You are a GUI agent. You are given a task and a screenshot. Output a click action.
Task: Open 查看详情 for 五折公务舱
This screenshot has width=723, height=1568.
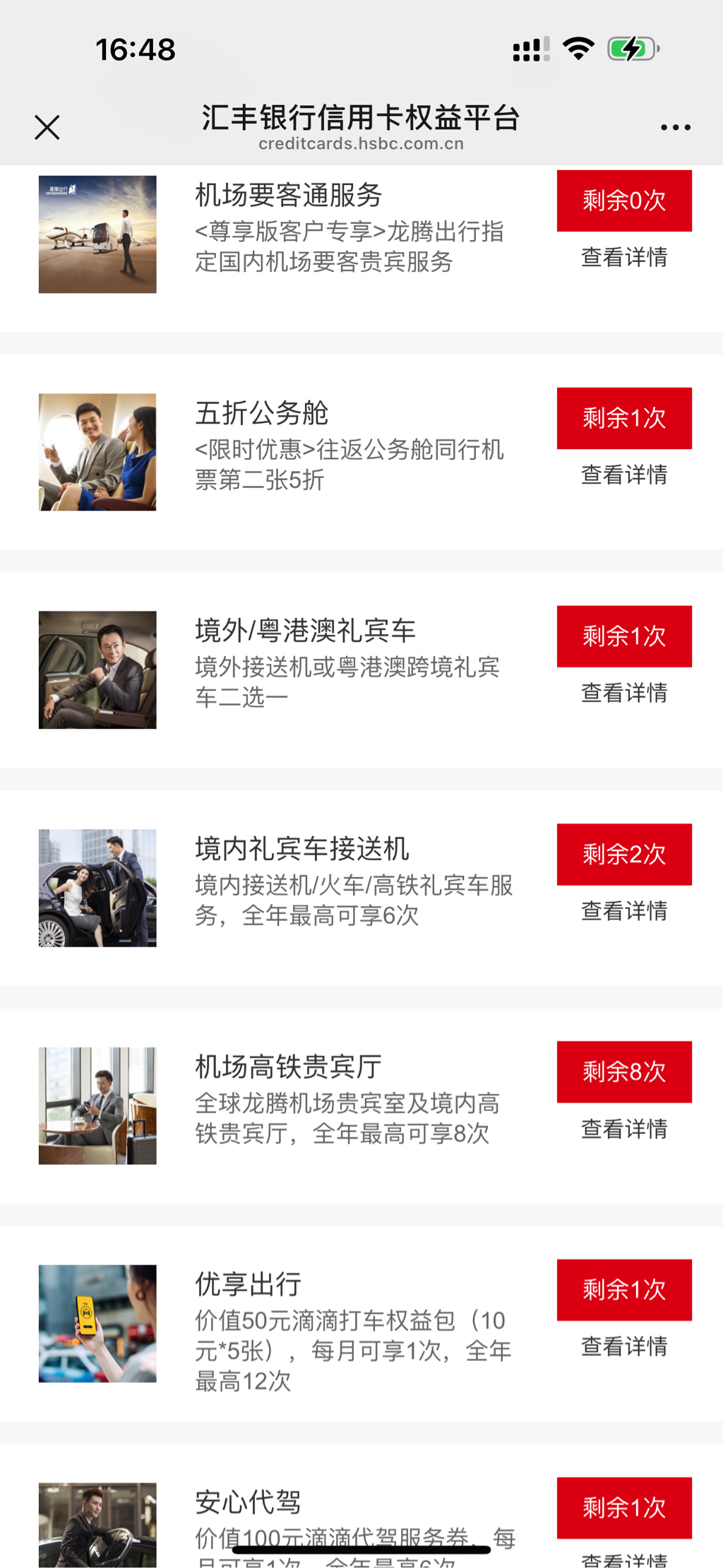[x=624, y=475]
